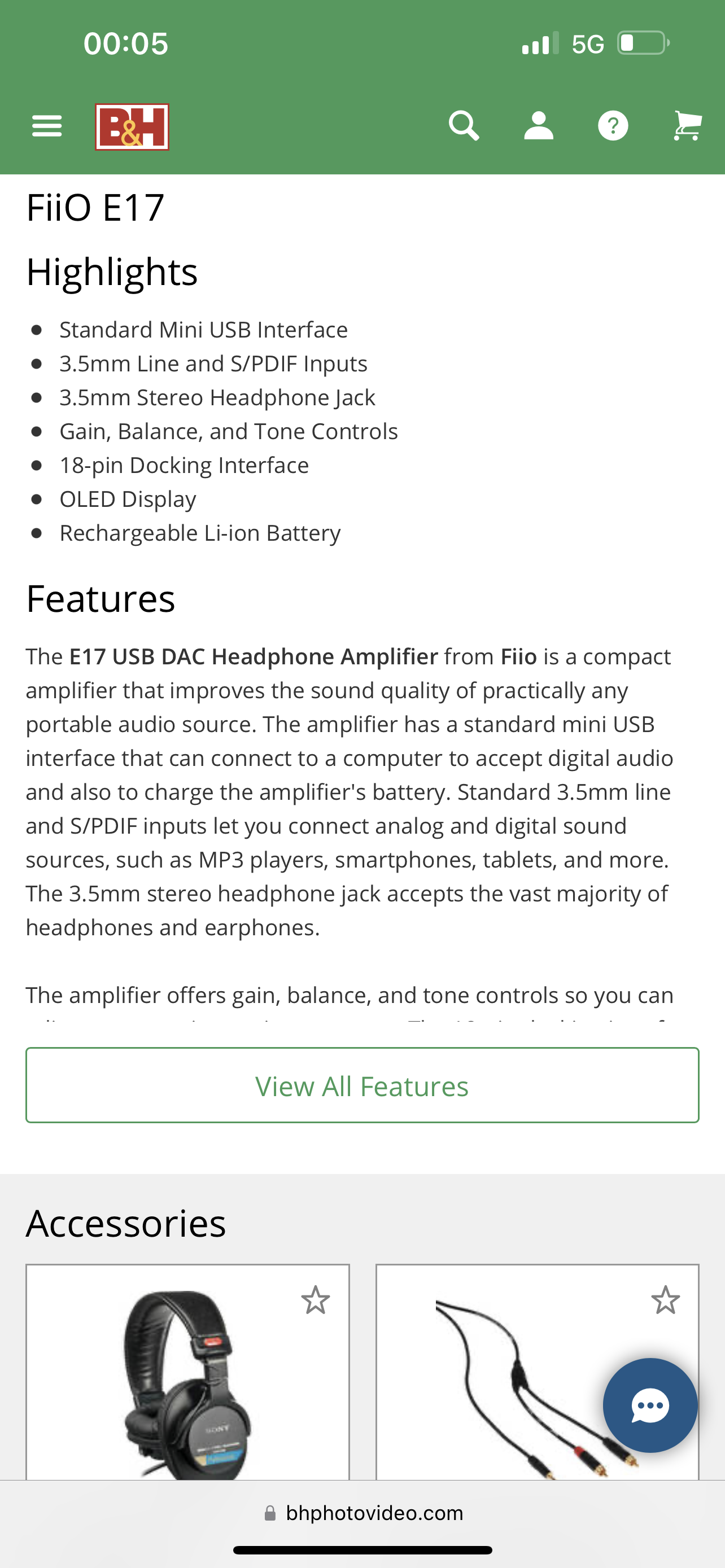Image resolution: width=725 pixels, height=1568 pixels.
Task: Add the Sony headphones to wishlist
Action: (315, 1300)
